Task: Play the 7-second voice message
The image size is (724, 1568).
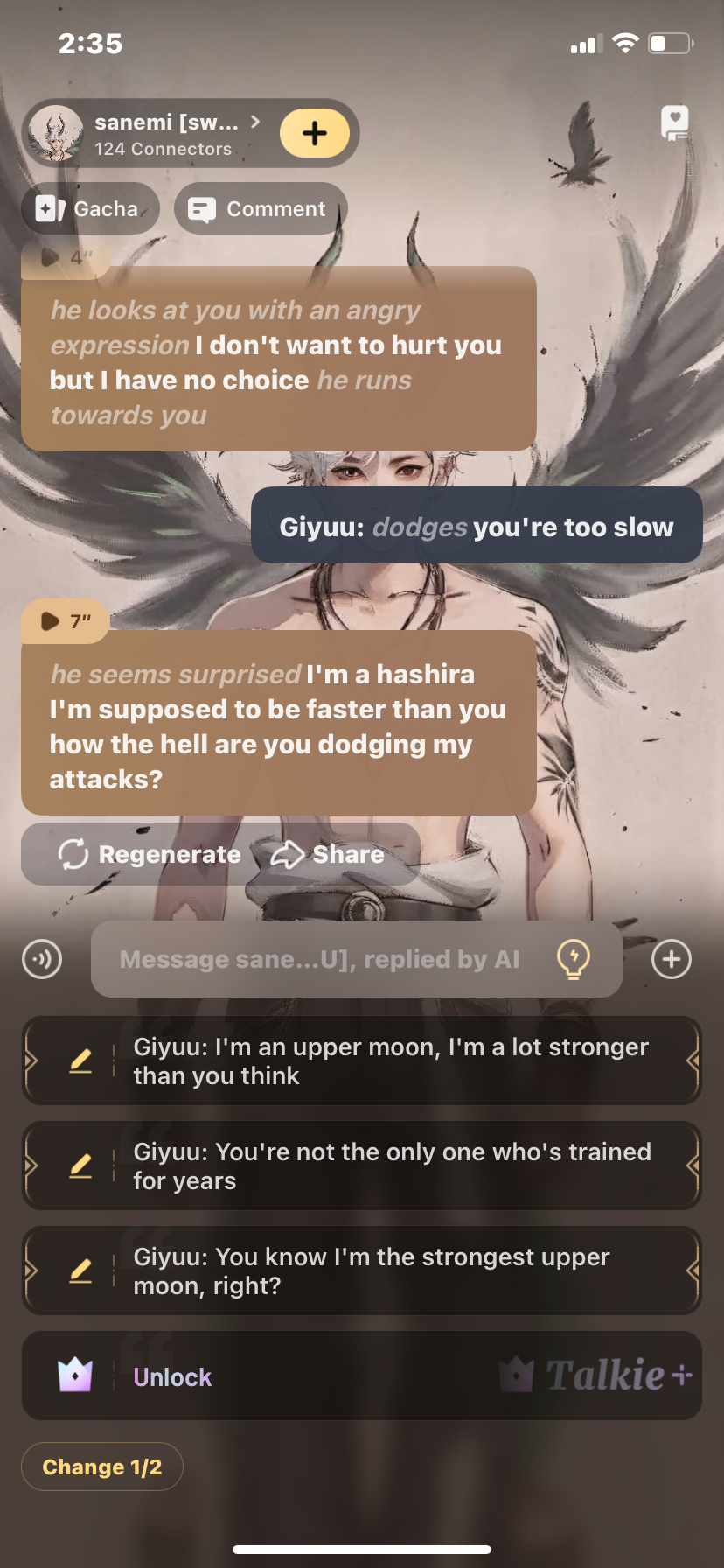Action: 65,621
